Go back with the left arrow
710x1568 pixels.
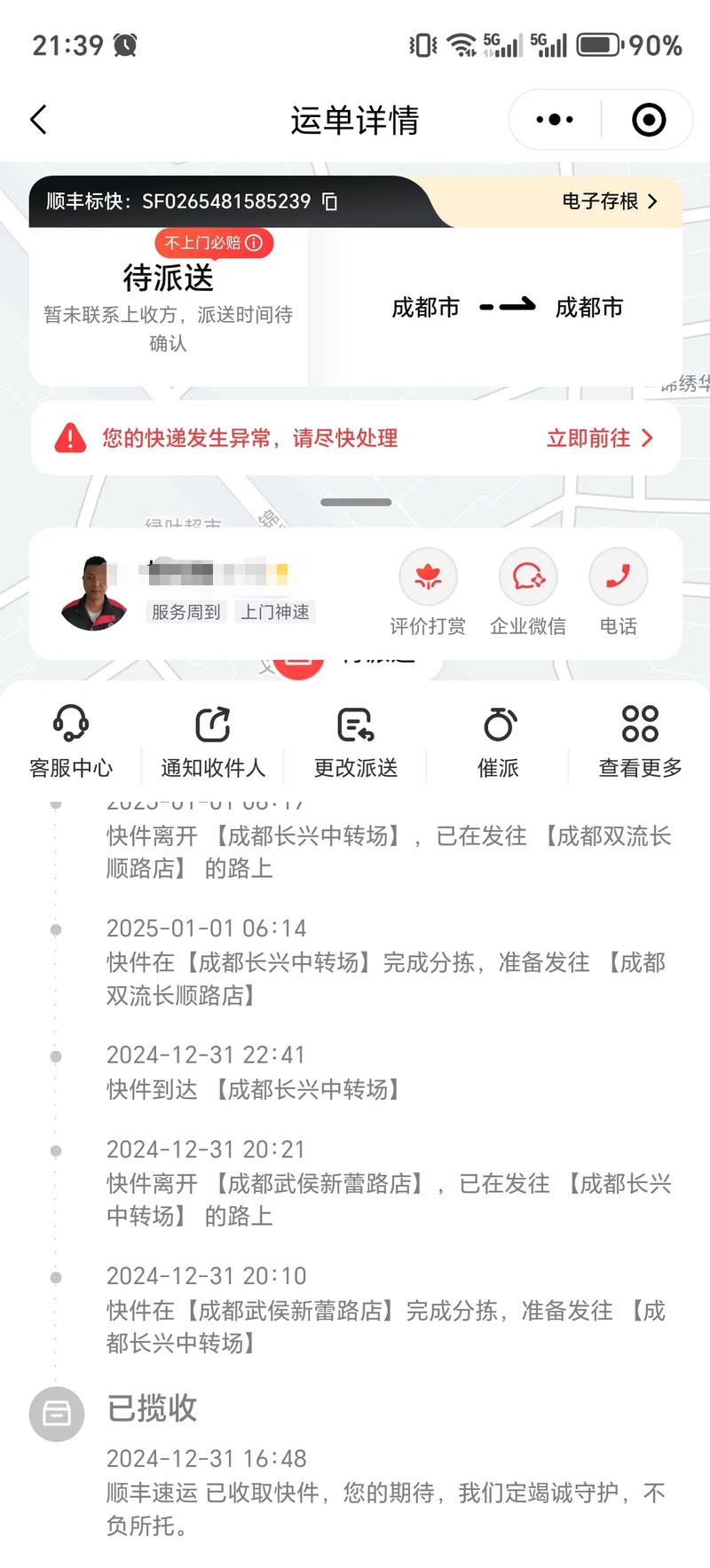point(39,118)
